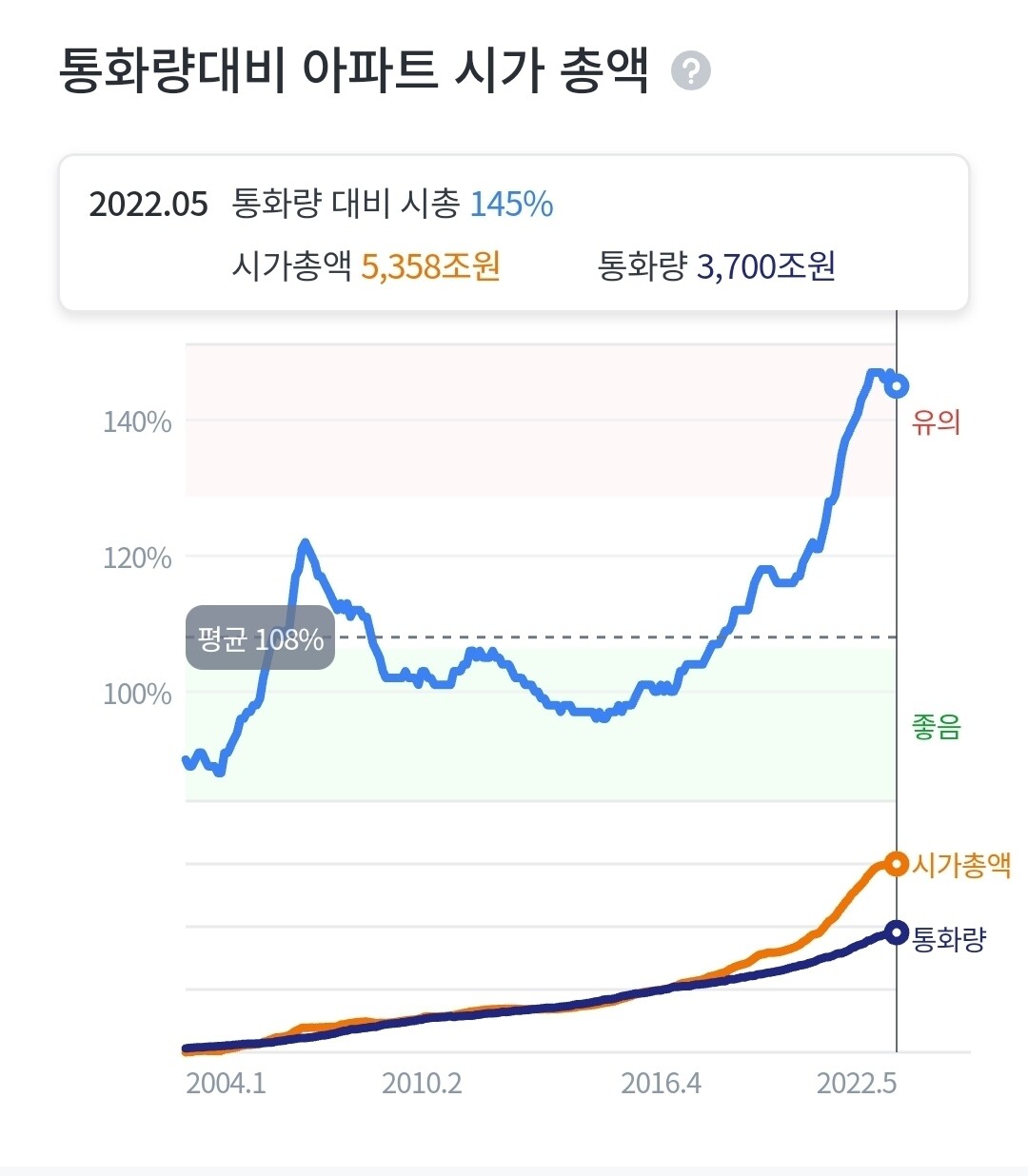Click the 2004.1 axis label
Screen dimensions: 1028x1176
coord(227,1082)
